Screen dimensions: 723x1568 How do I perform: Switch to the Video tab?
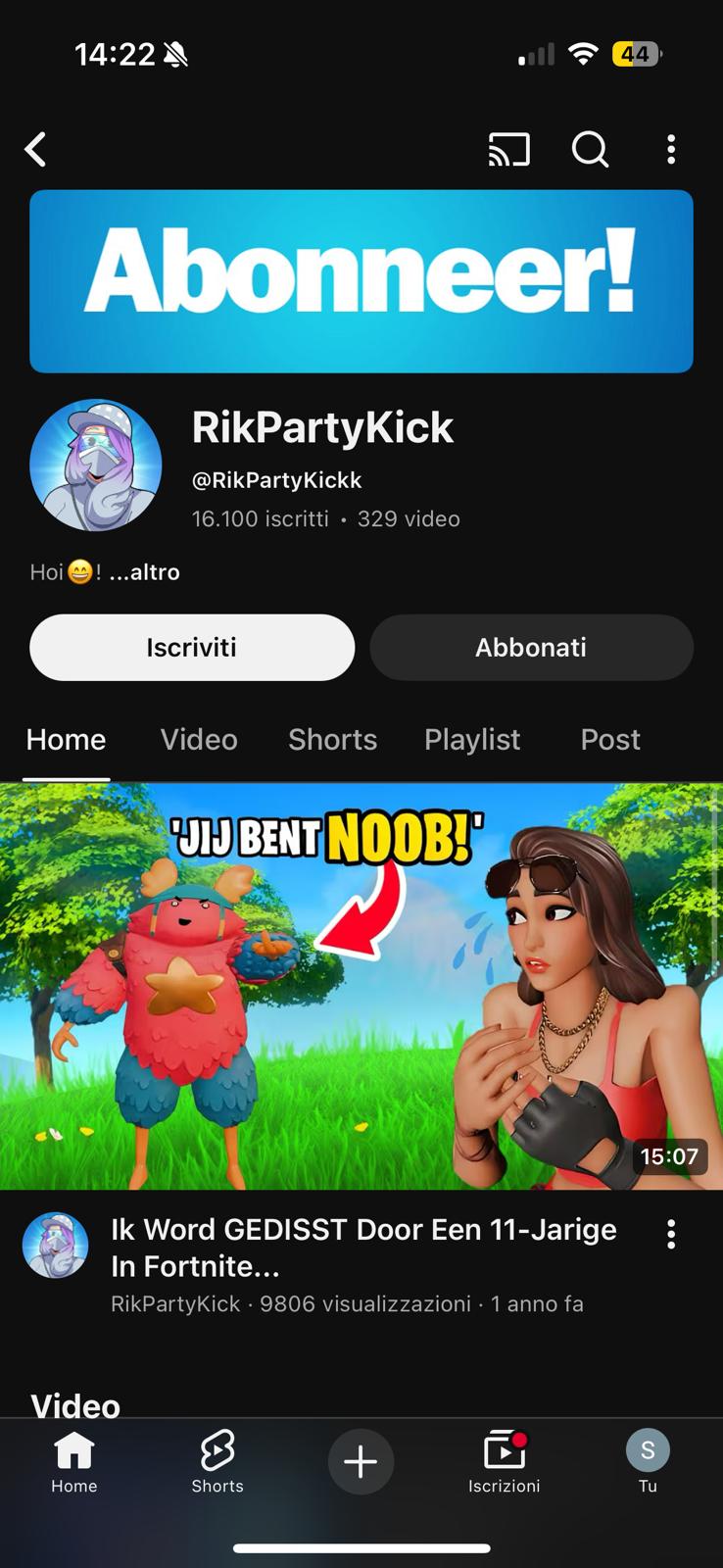click(199, 740)
